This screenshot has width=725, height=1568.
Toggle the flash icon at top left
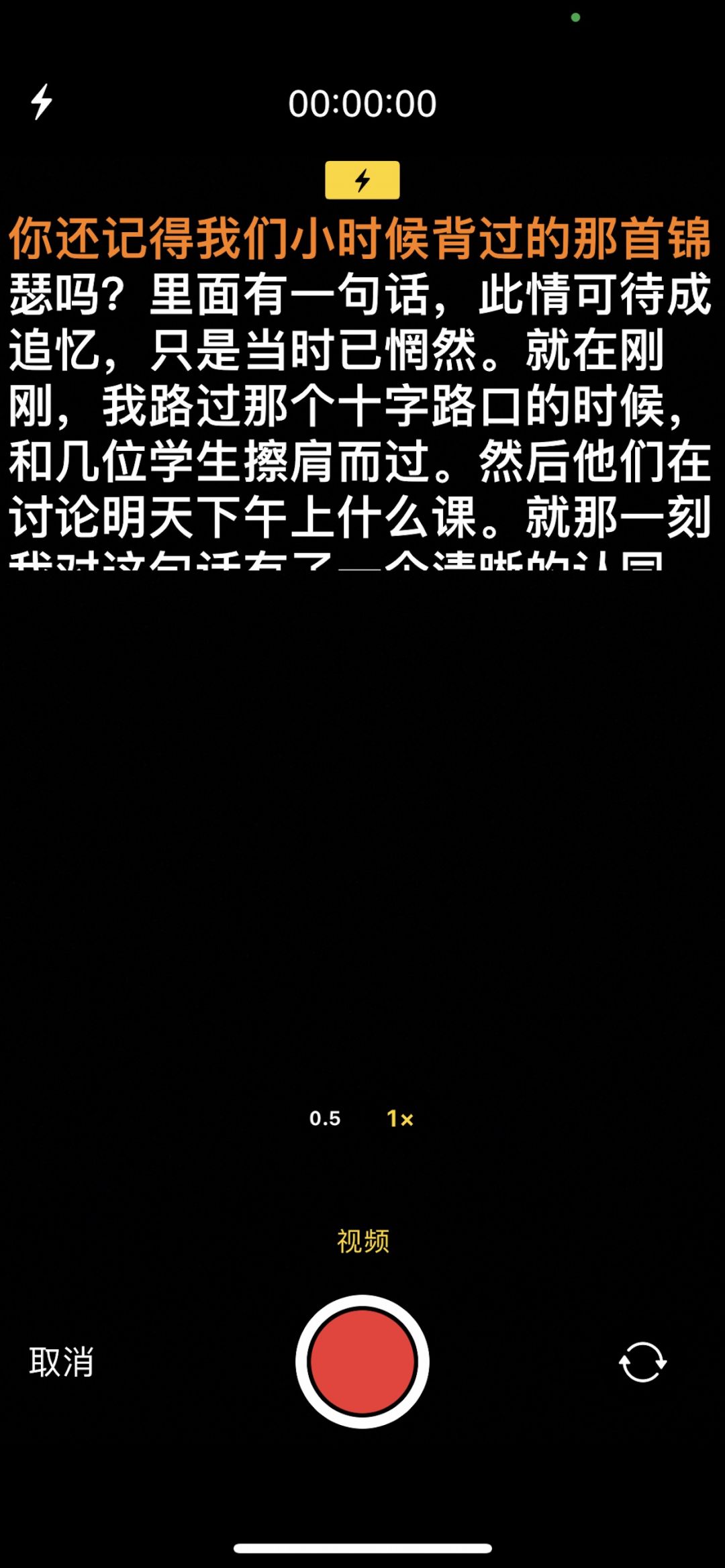click(x=42, y=102)
